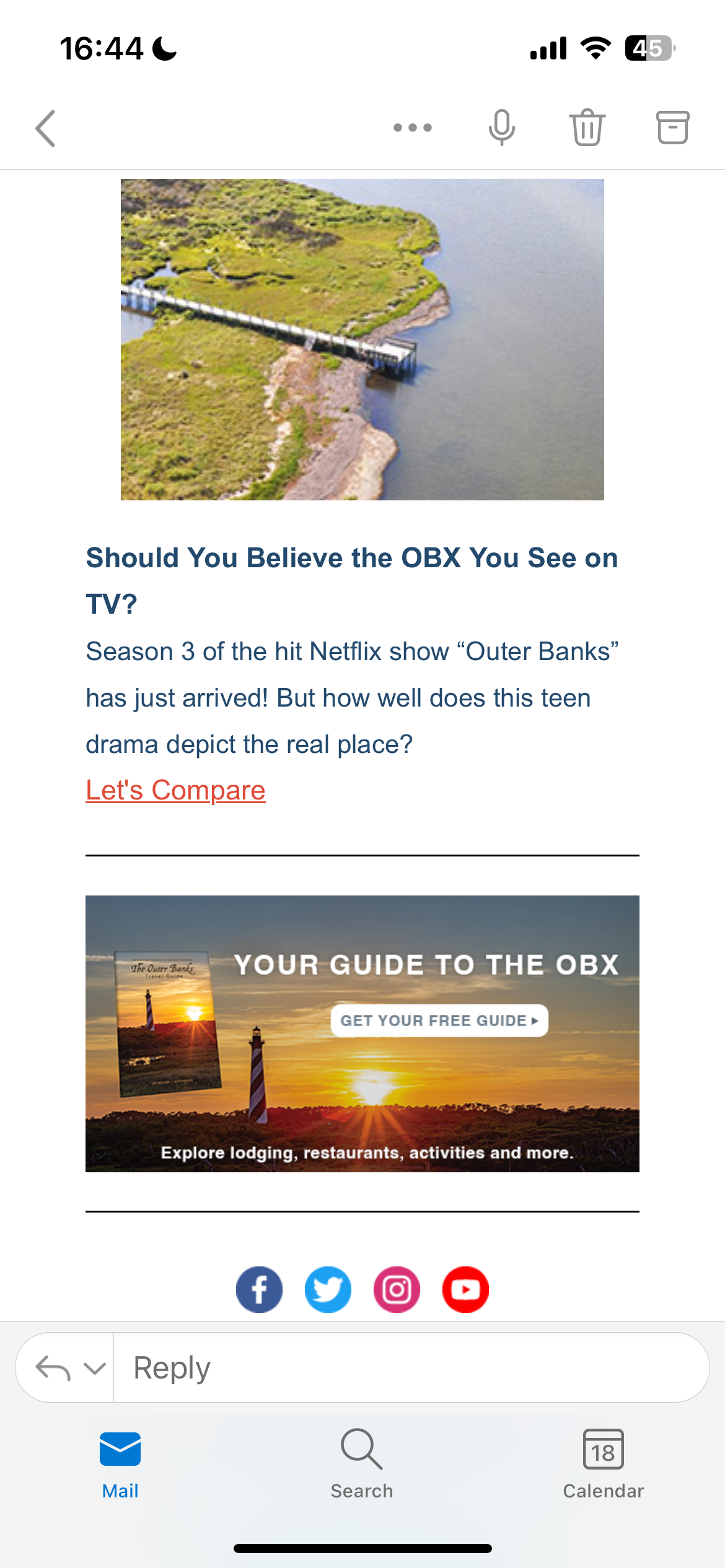The height and width of the screenshot is (1568, 725).
Task: Switch to the Mail tab
Action: point(120,1464)
